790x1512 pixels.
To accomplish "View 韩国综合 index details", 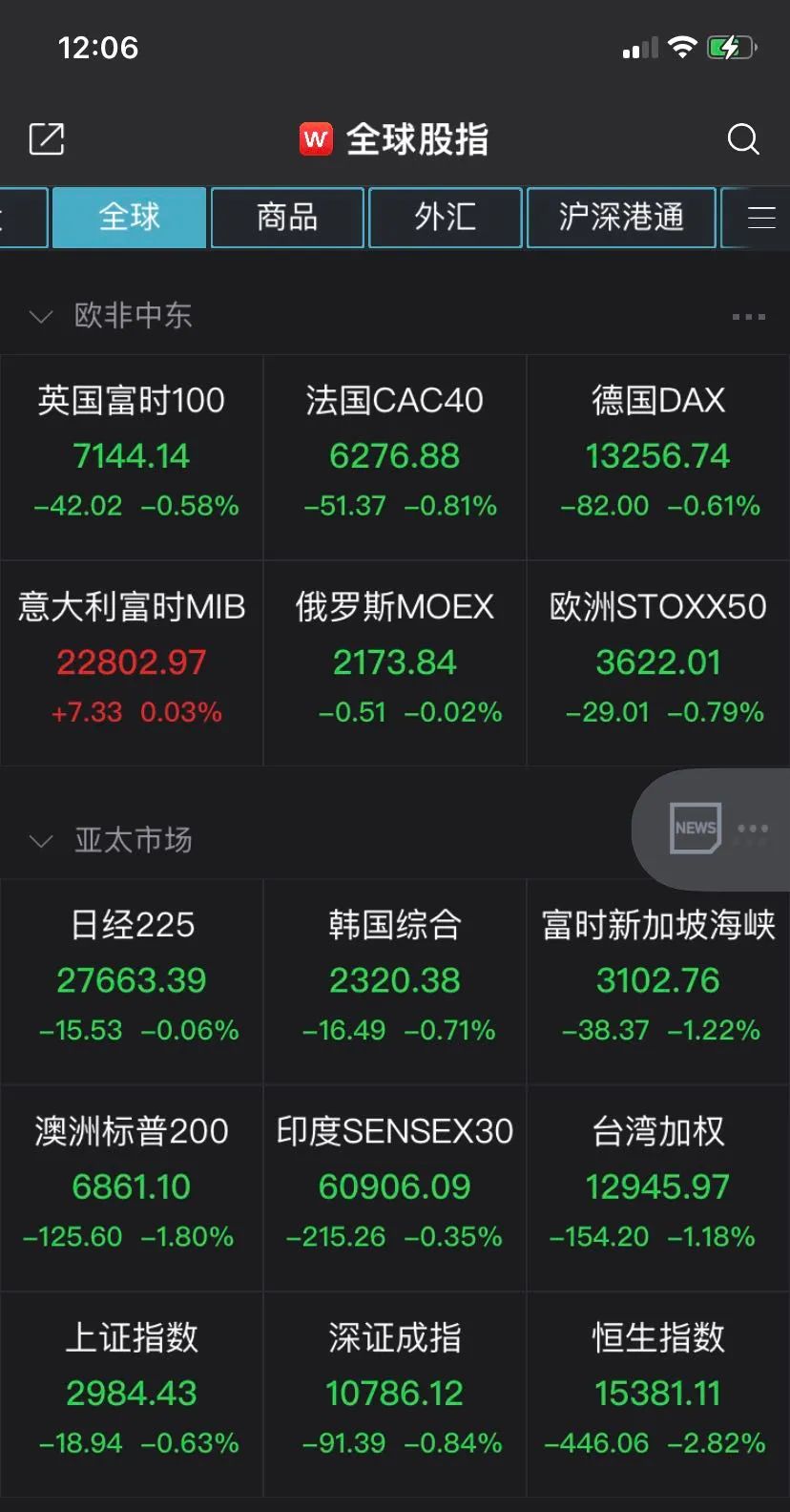I will (394, 980).
